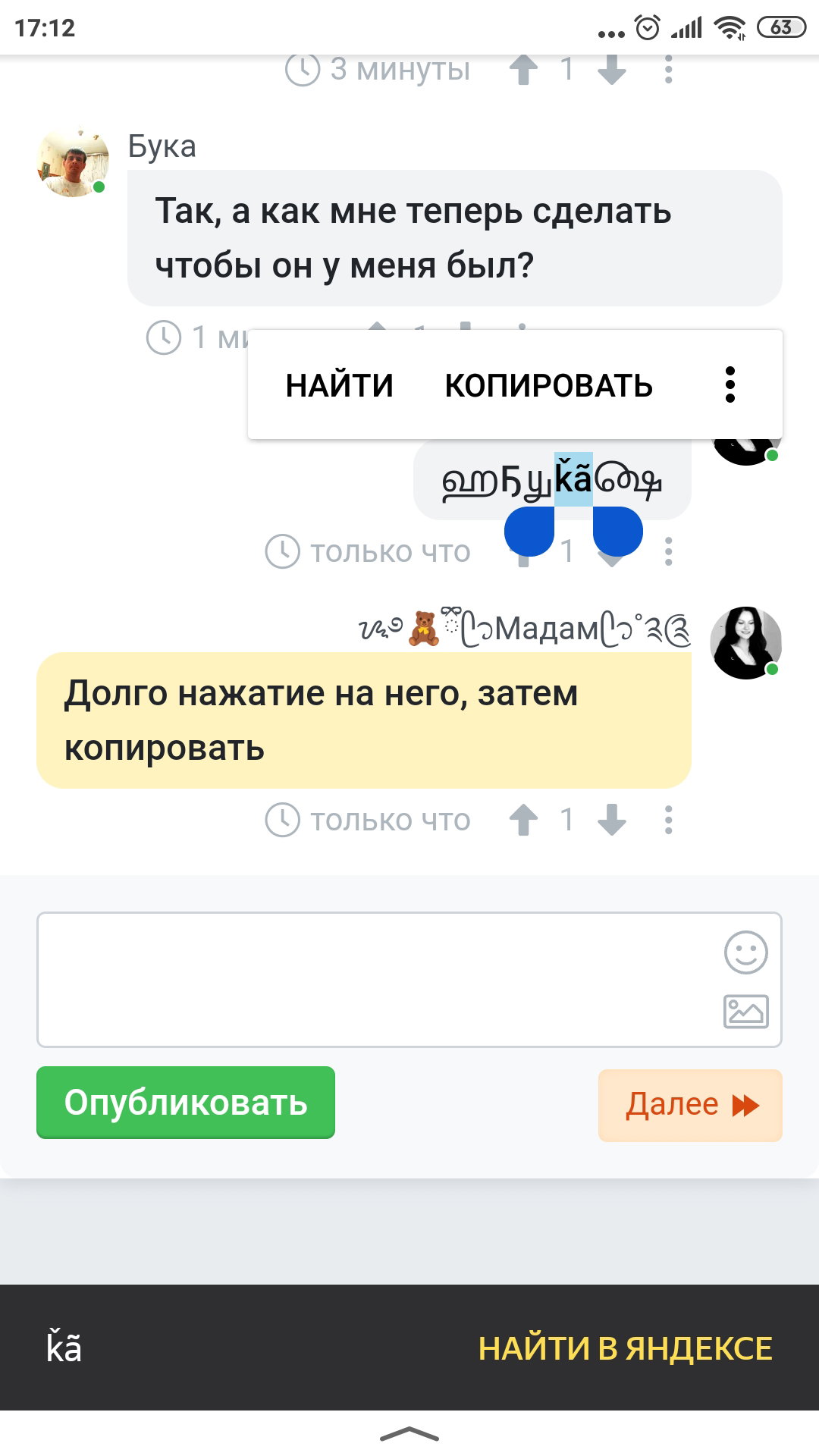Downvote the 'Долго нажатие на него' reply

[x=611, y=820]
